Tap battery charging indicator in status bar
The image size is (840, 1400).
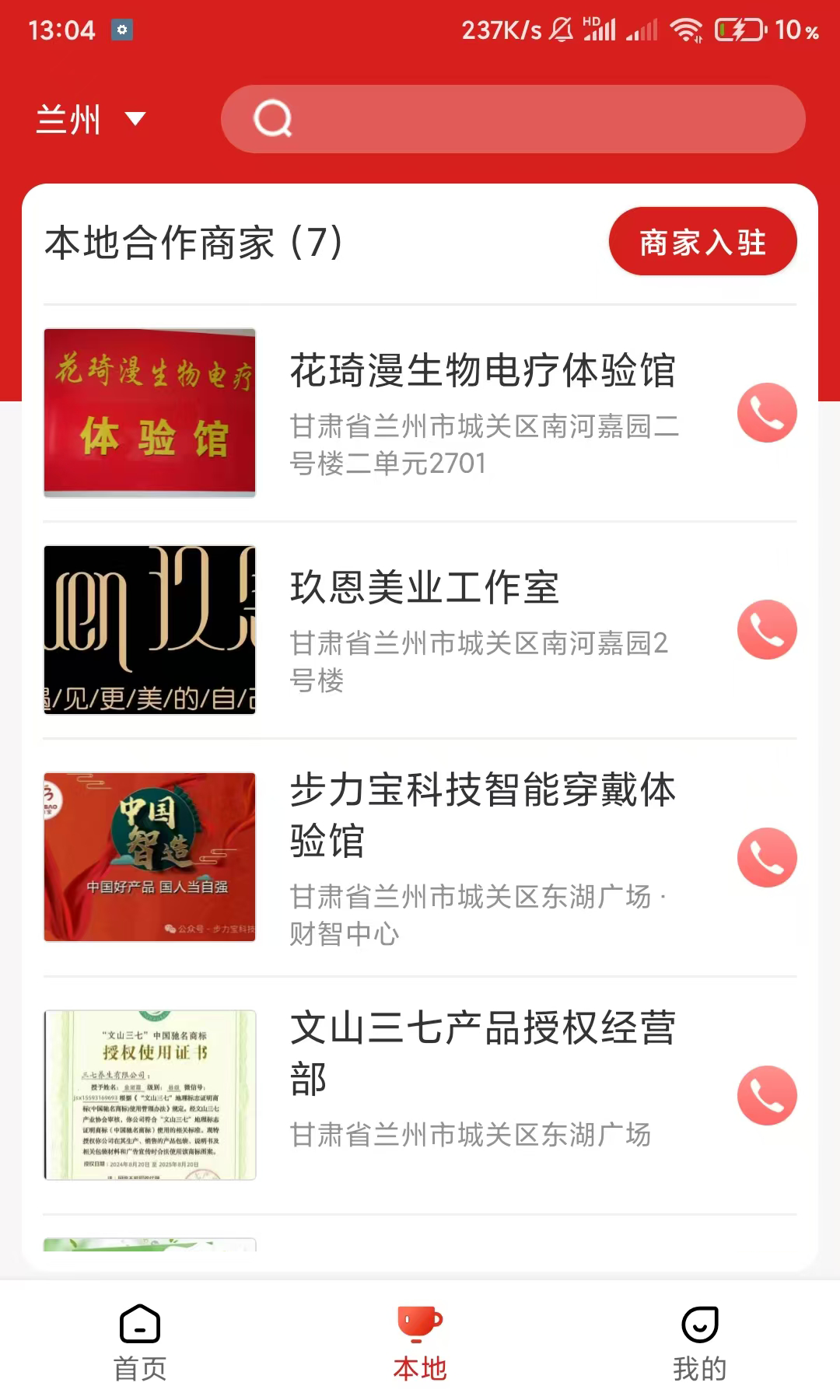(739, 31)
